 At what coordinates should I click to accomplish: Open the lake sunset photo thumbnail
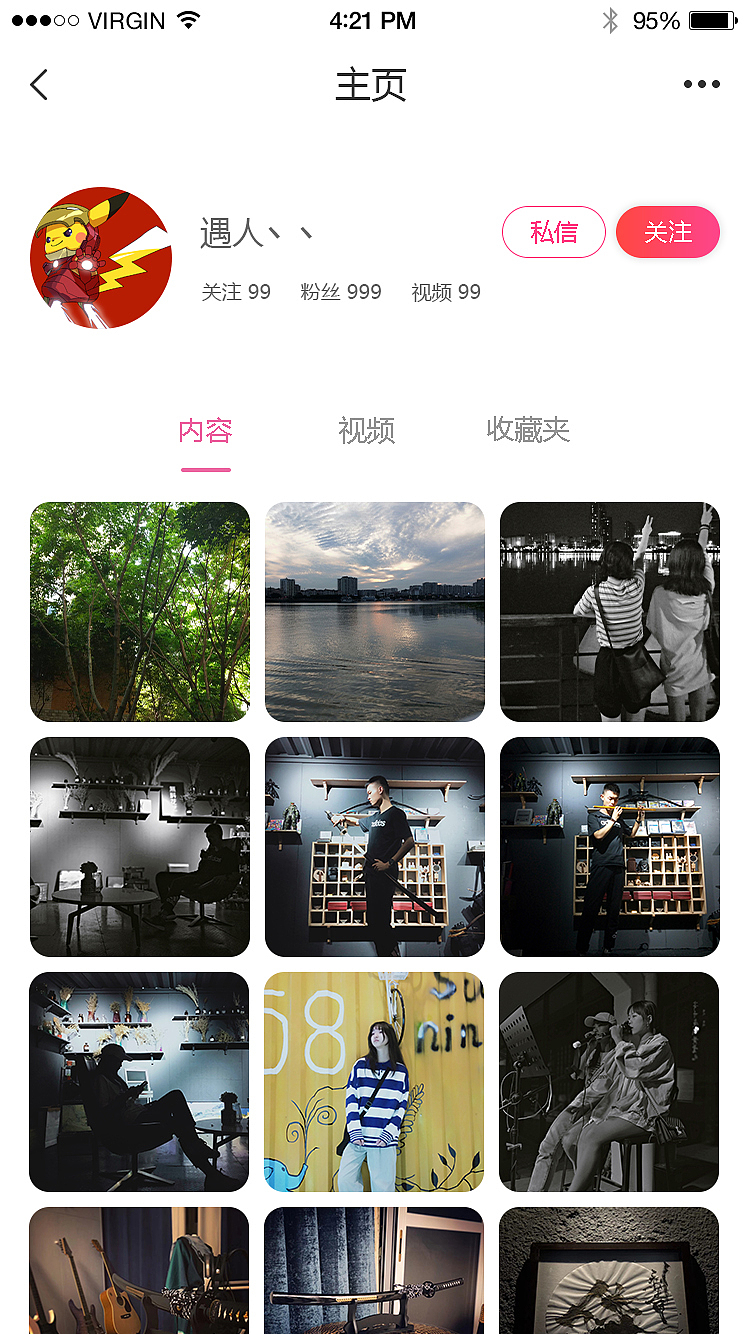(374, 611)
